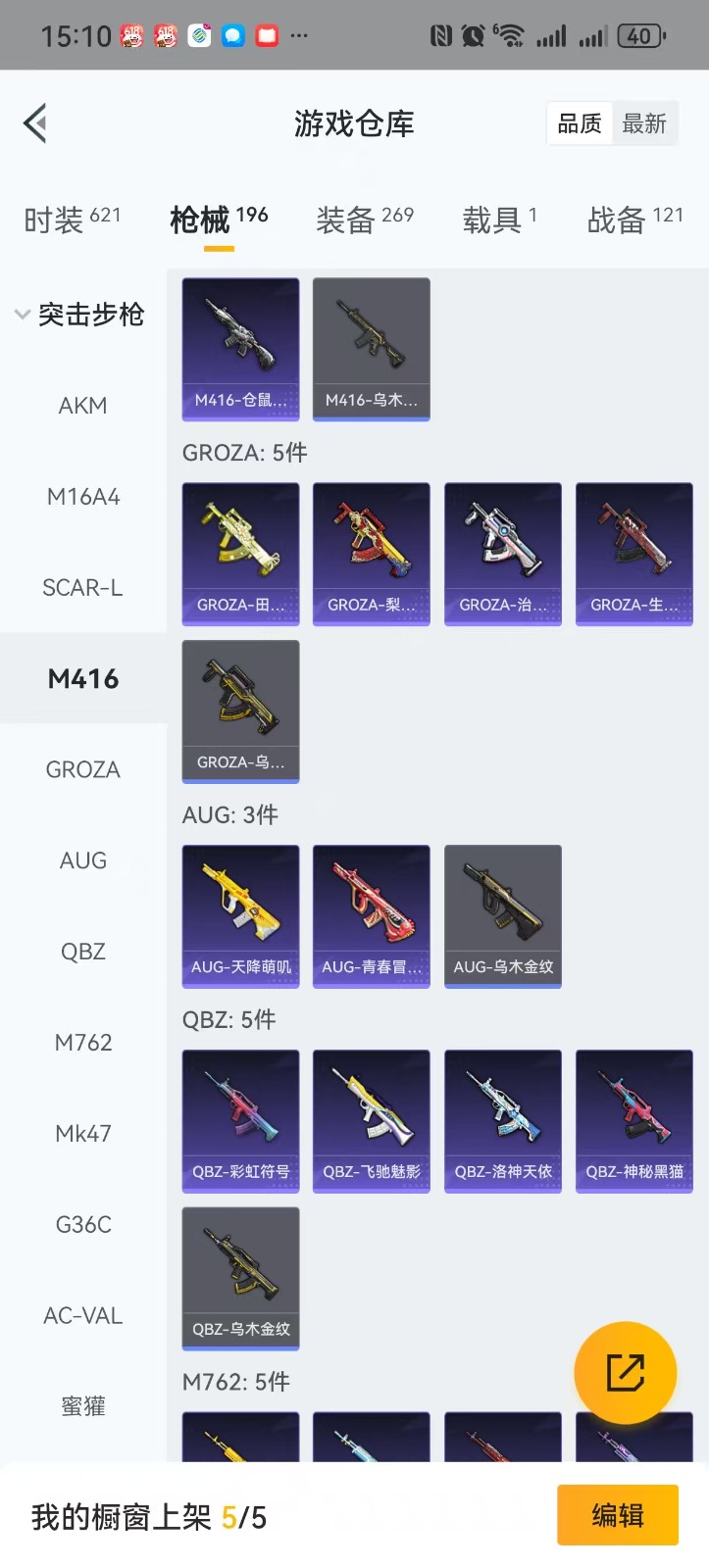The height and width of the screenshot is (1568, 709).
Task: Select AKM in the weapon sidebar
Action: (x=82, y=406)
